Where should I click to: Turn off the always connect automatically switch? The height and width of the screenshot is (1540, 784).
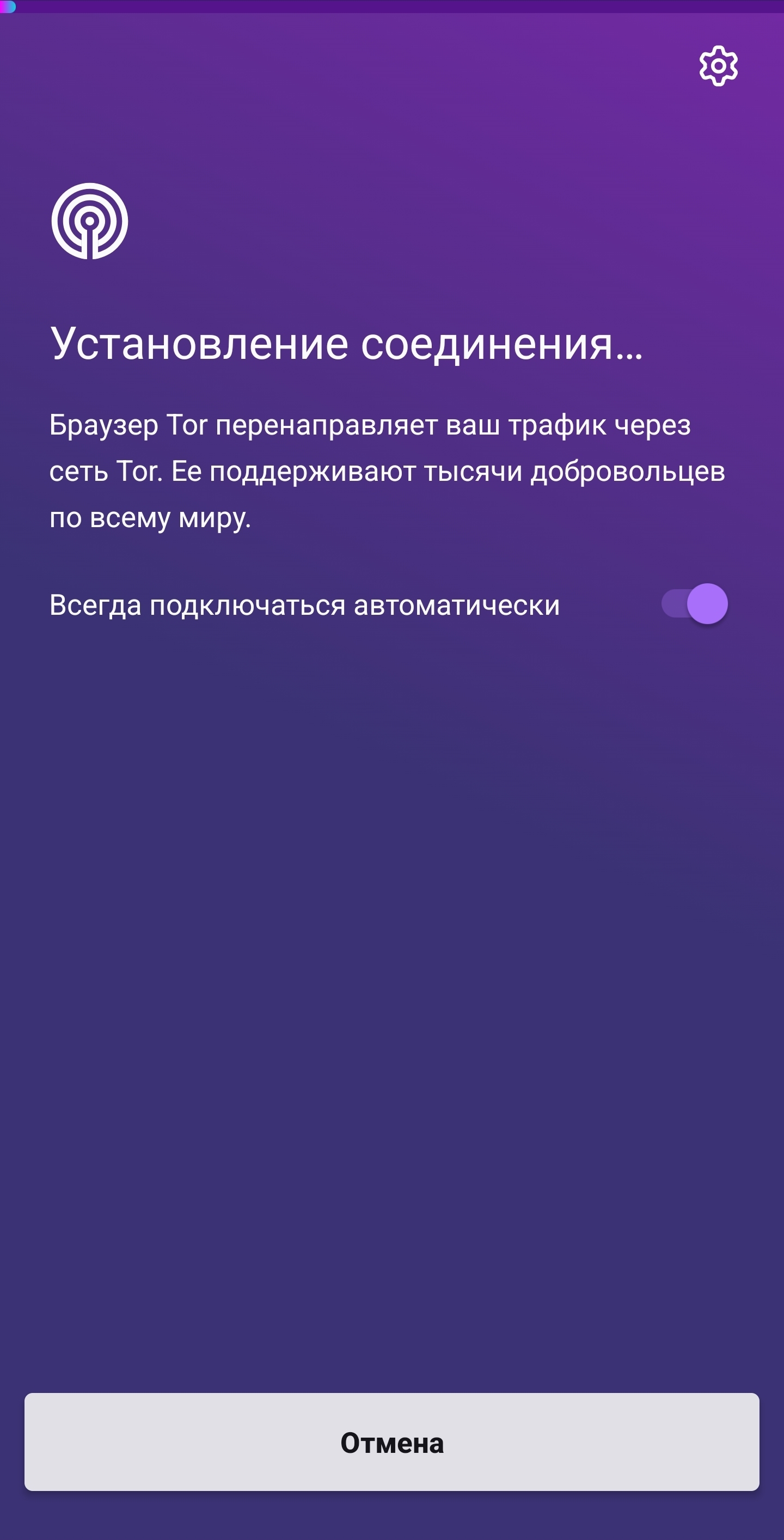(694, 604)
